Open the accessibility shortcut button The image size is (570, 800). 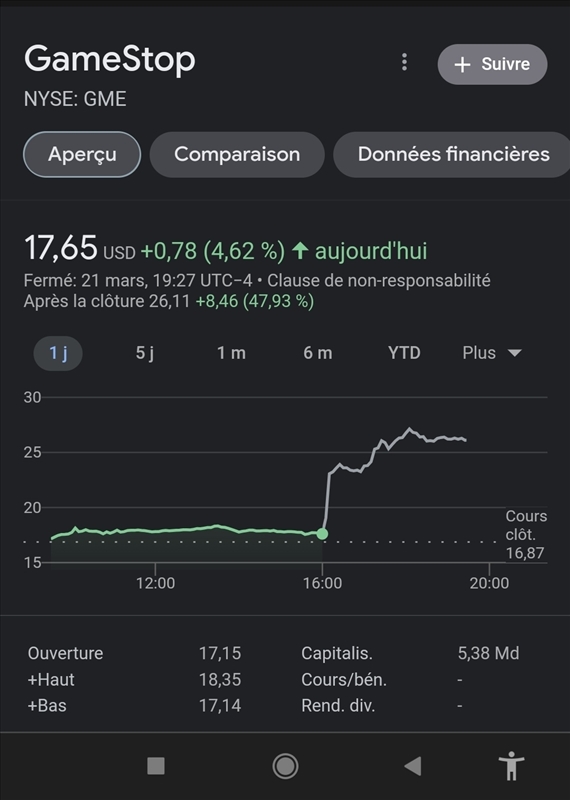point(511,766)
